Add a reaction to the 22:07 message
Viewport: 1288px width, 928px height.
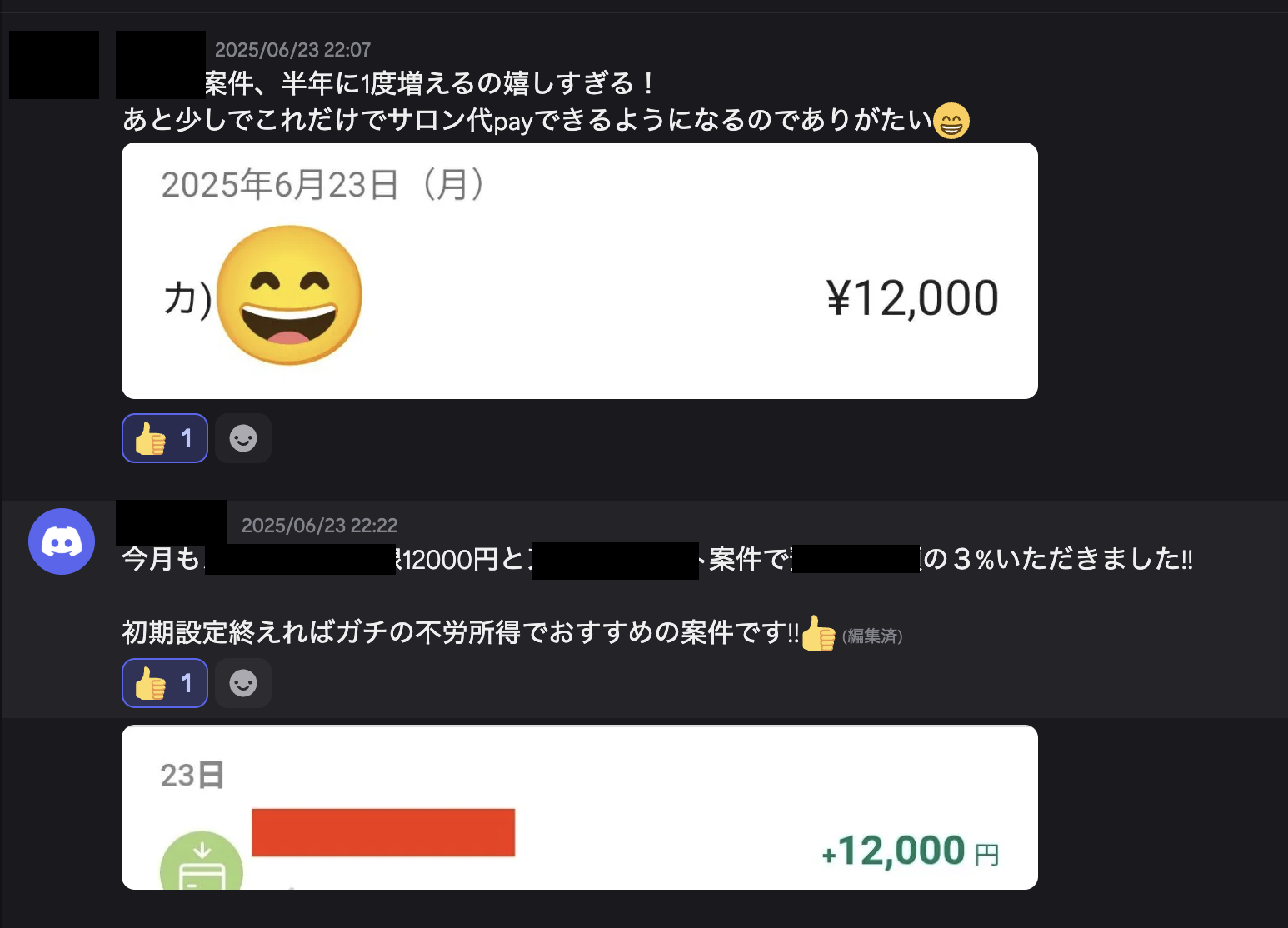243,438
